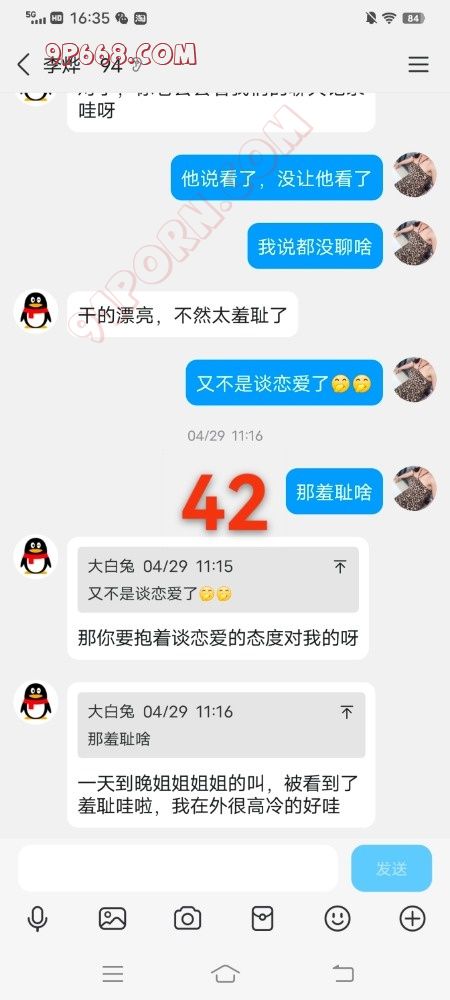Open the emoji panel
The image size is (450, 1000).
337,919
